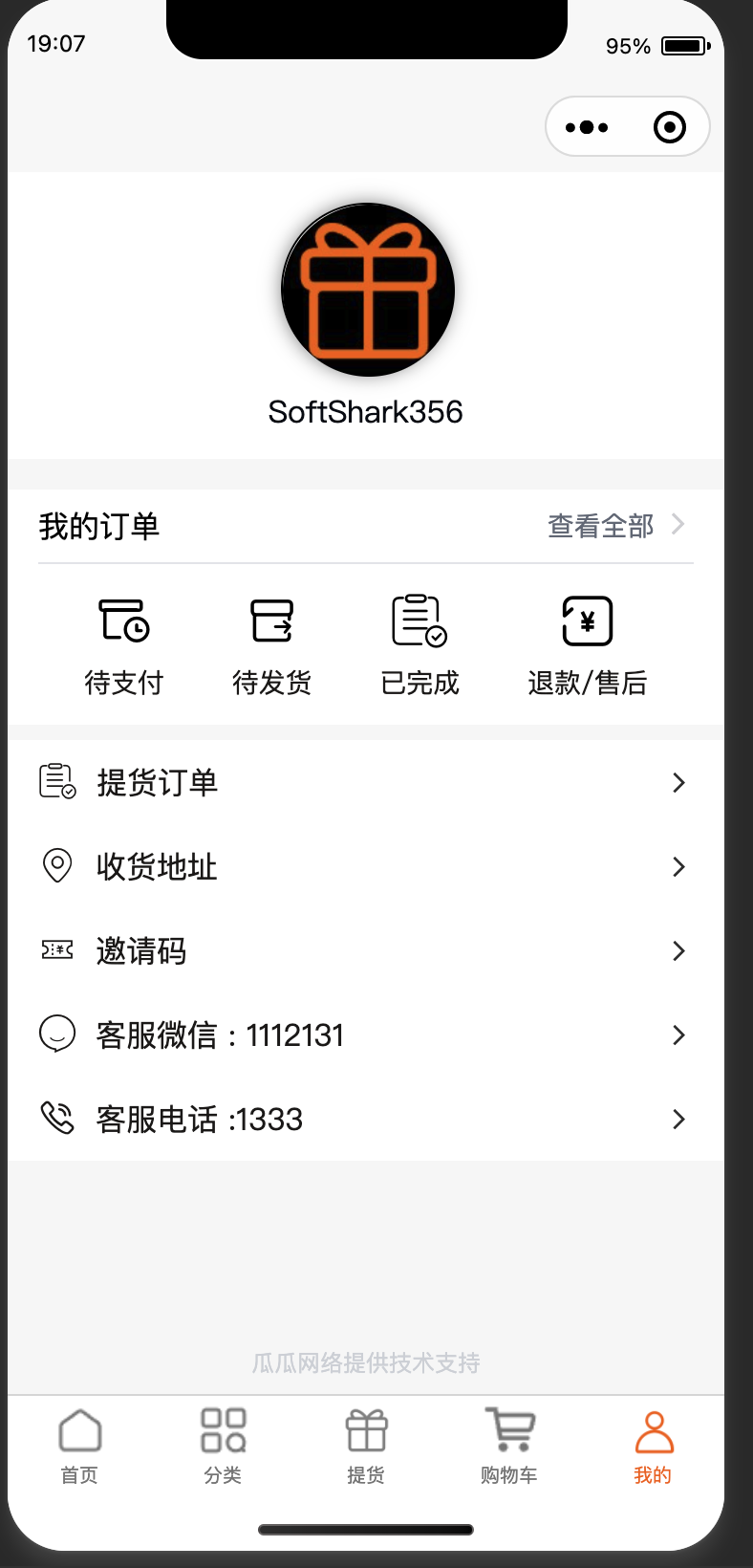Check the battery level indicator

click(682, 44)
